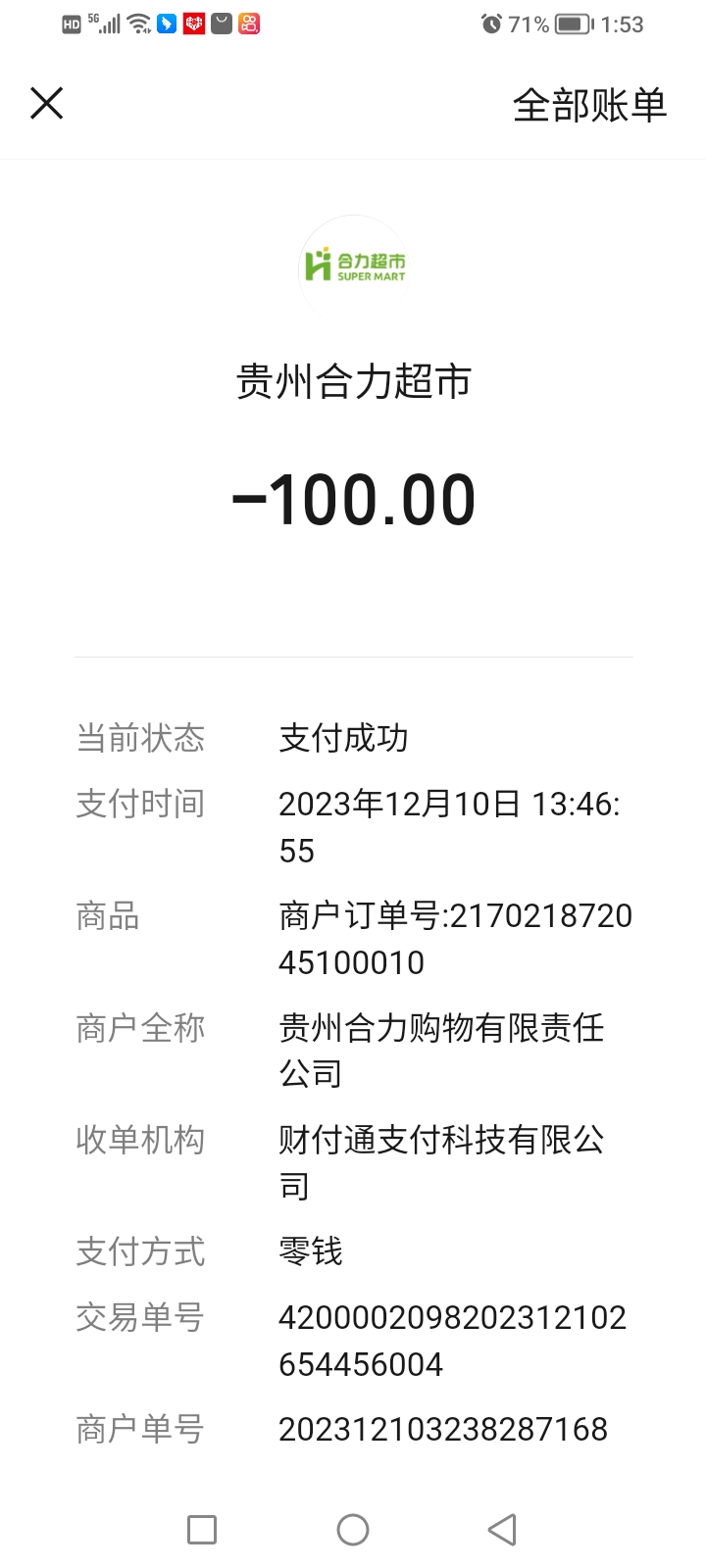Close the payment detail page

point(46,103)
